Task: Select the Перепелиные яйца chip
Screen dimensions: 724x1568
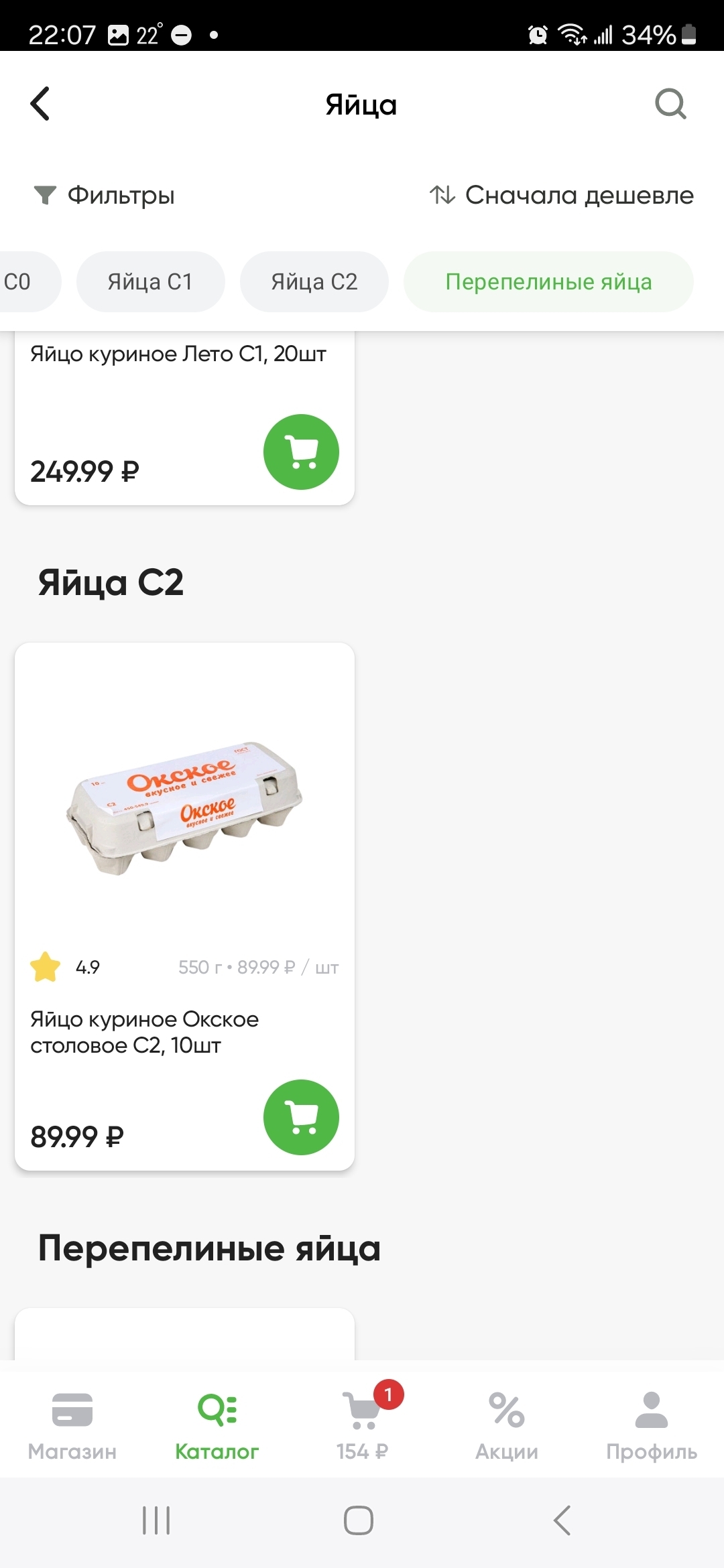Action: click(548, 281)
